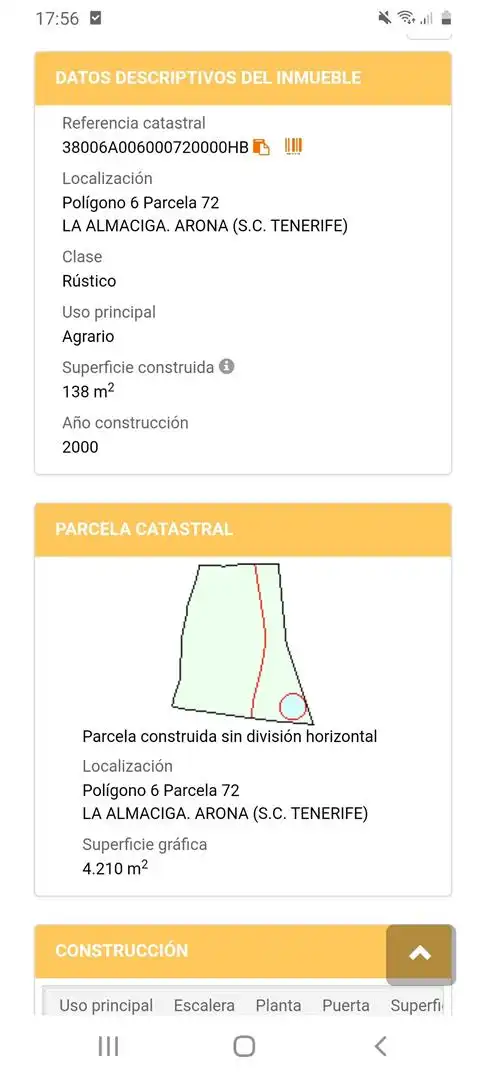Go back using the system back button
The width and height of the screenshot is (486, 1080).
[x=381, y=1046]
